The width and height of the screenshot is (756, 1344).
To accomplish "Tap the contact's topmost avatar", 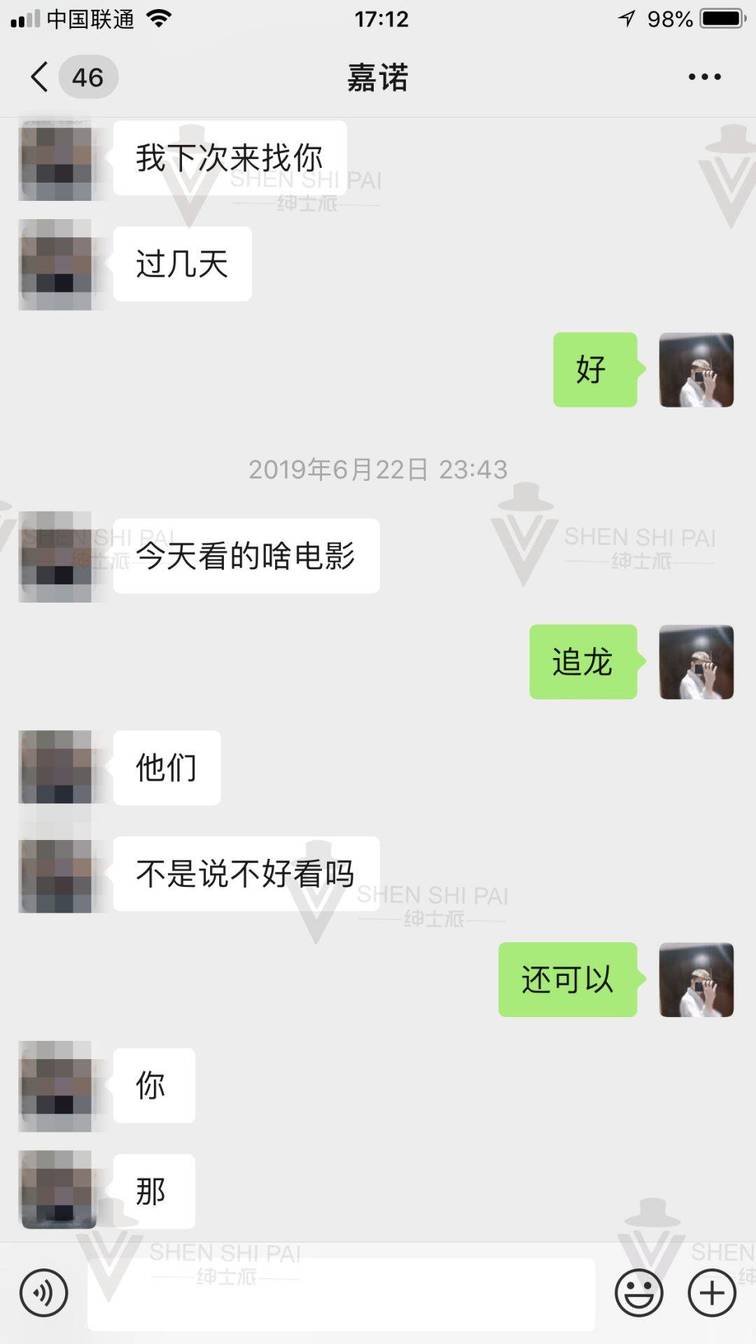I will [57, 160].
